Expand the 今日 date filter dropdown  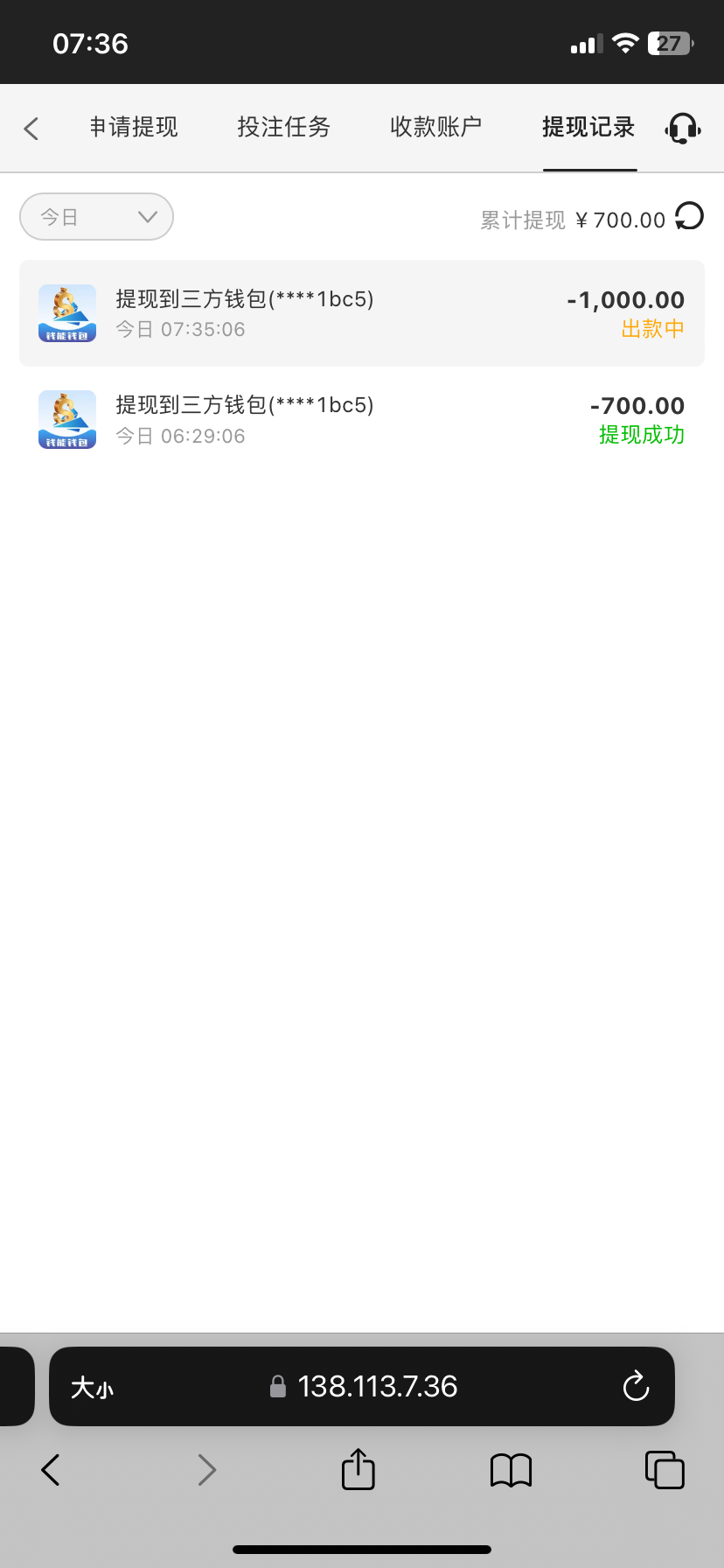tap(96, 217)
